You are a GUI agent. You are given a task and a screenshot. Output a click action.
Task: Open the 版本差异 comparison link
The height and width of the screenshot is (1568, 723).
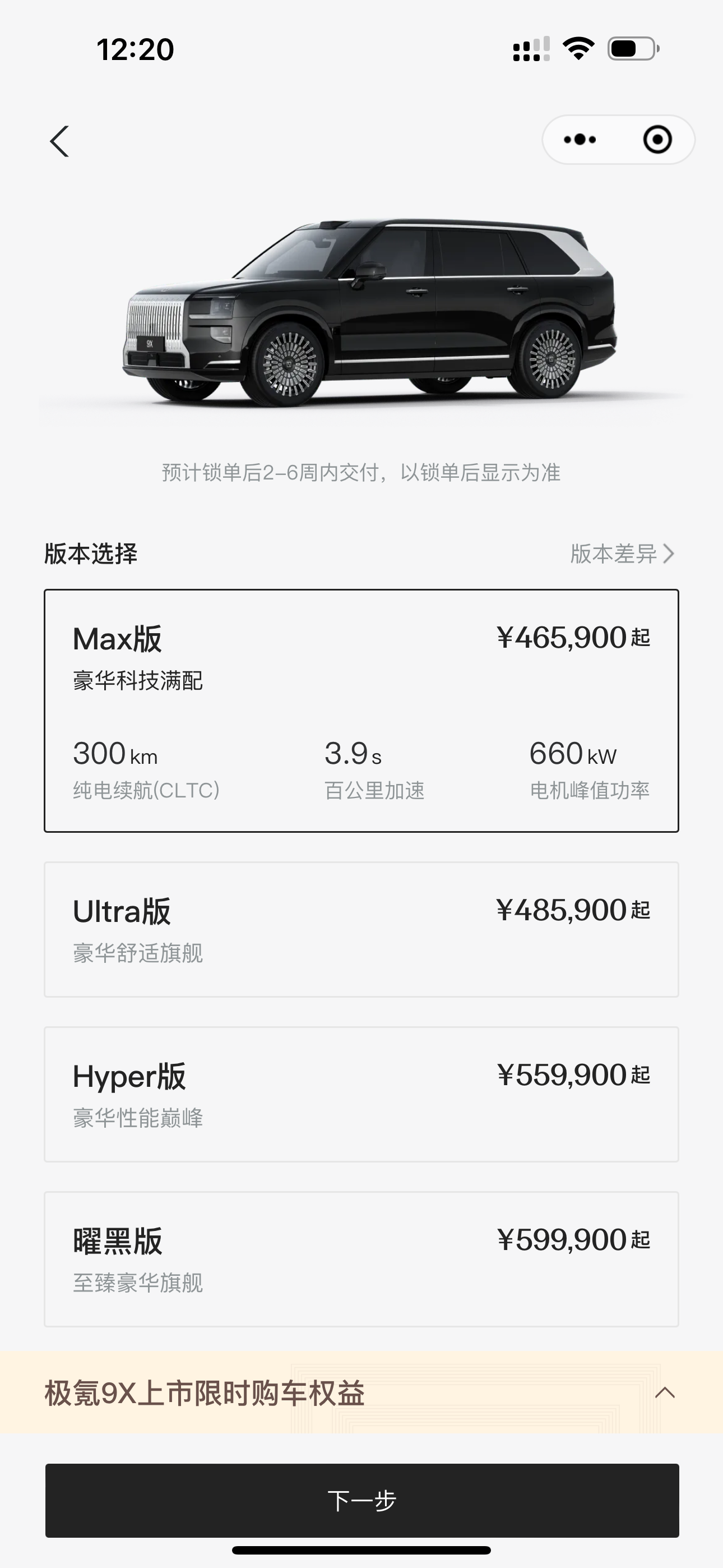(x=622, y=554)
